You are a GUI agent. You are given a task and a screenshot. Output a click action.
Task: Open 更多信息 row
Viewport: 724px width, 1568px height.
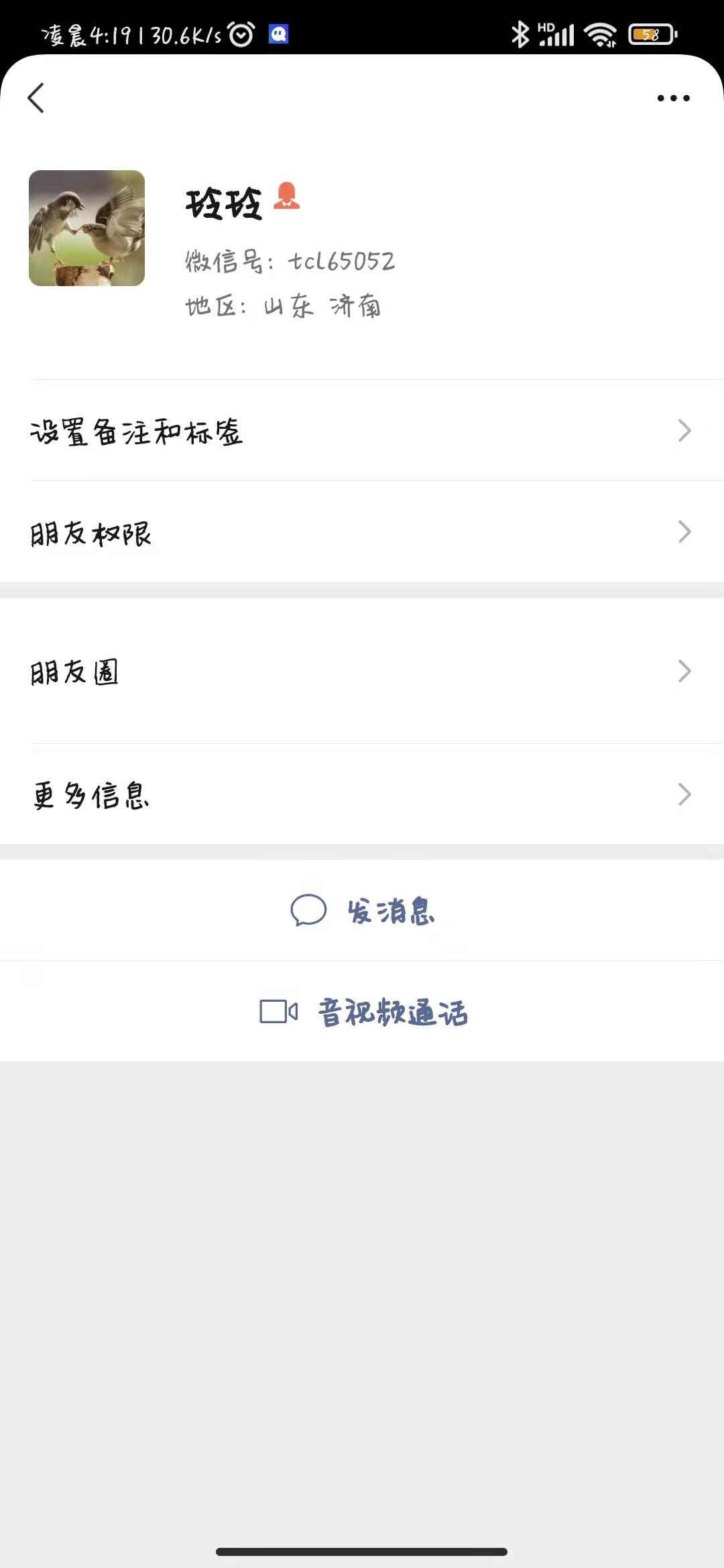[x=362, y=795]
